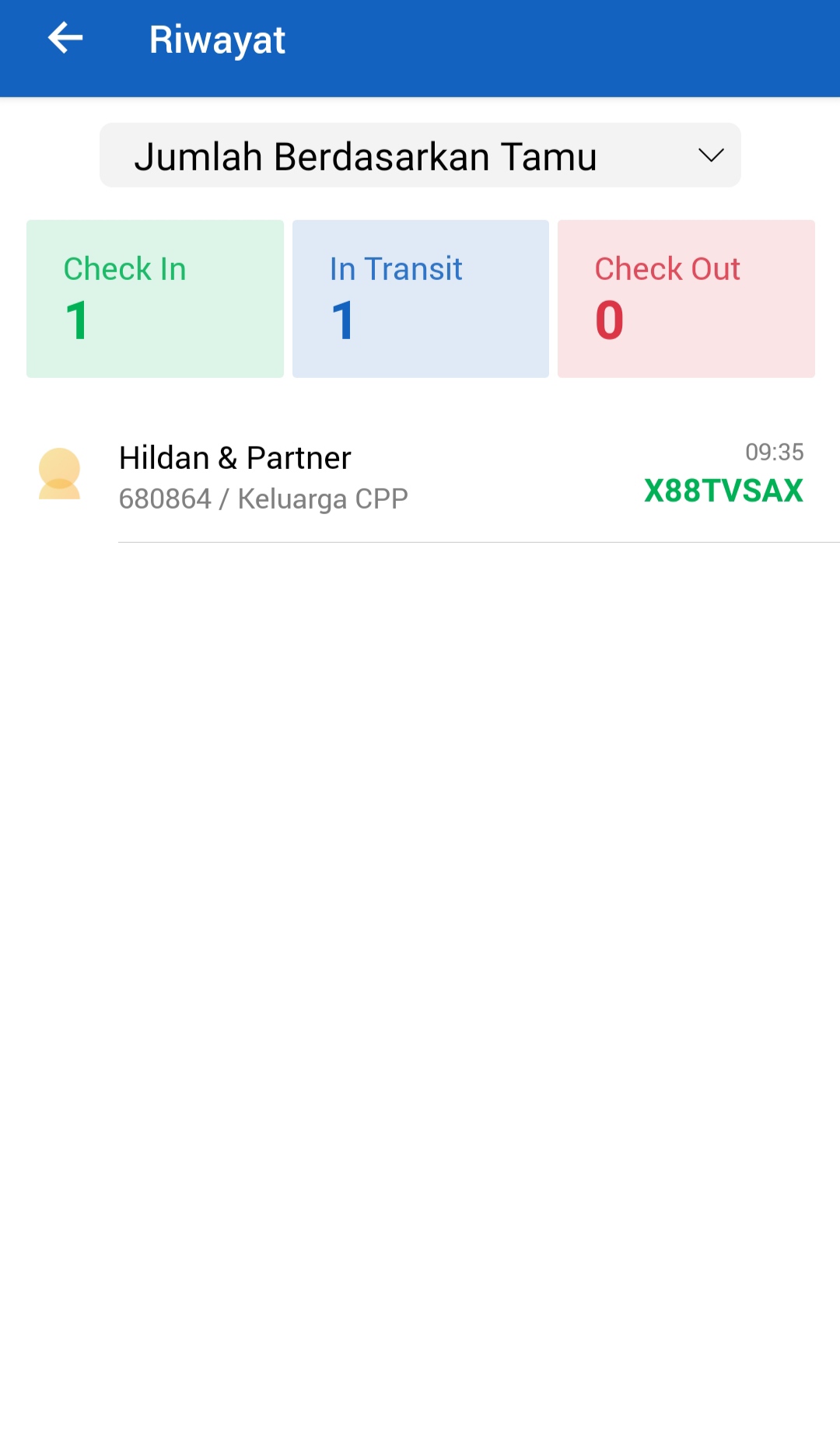Select the In Transit card
This screenshot has width=840, height=1431.
coord(421,299)
